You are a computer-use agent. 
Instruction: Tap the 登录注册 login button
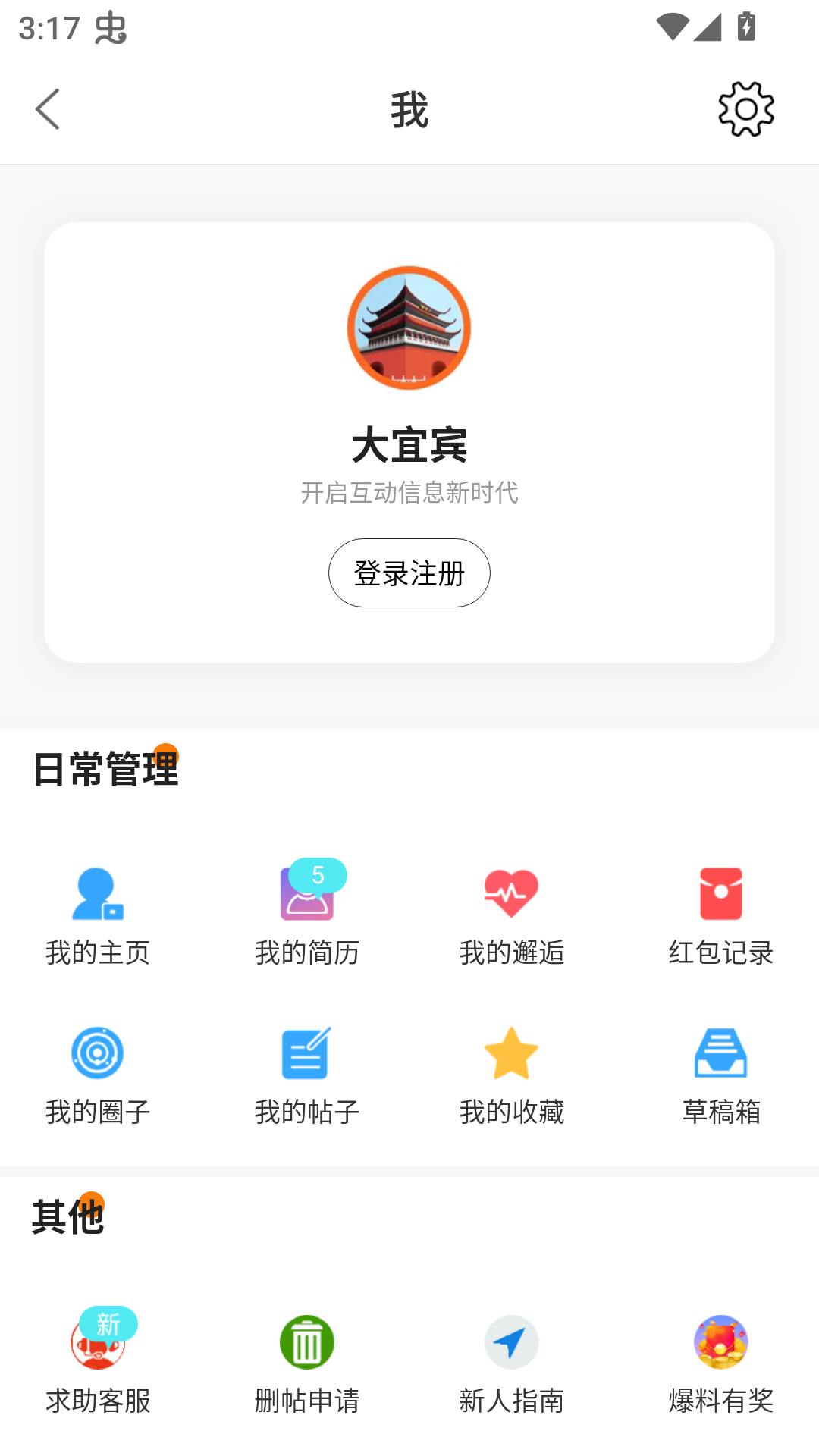pos(409,573)
